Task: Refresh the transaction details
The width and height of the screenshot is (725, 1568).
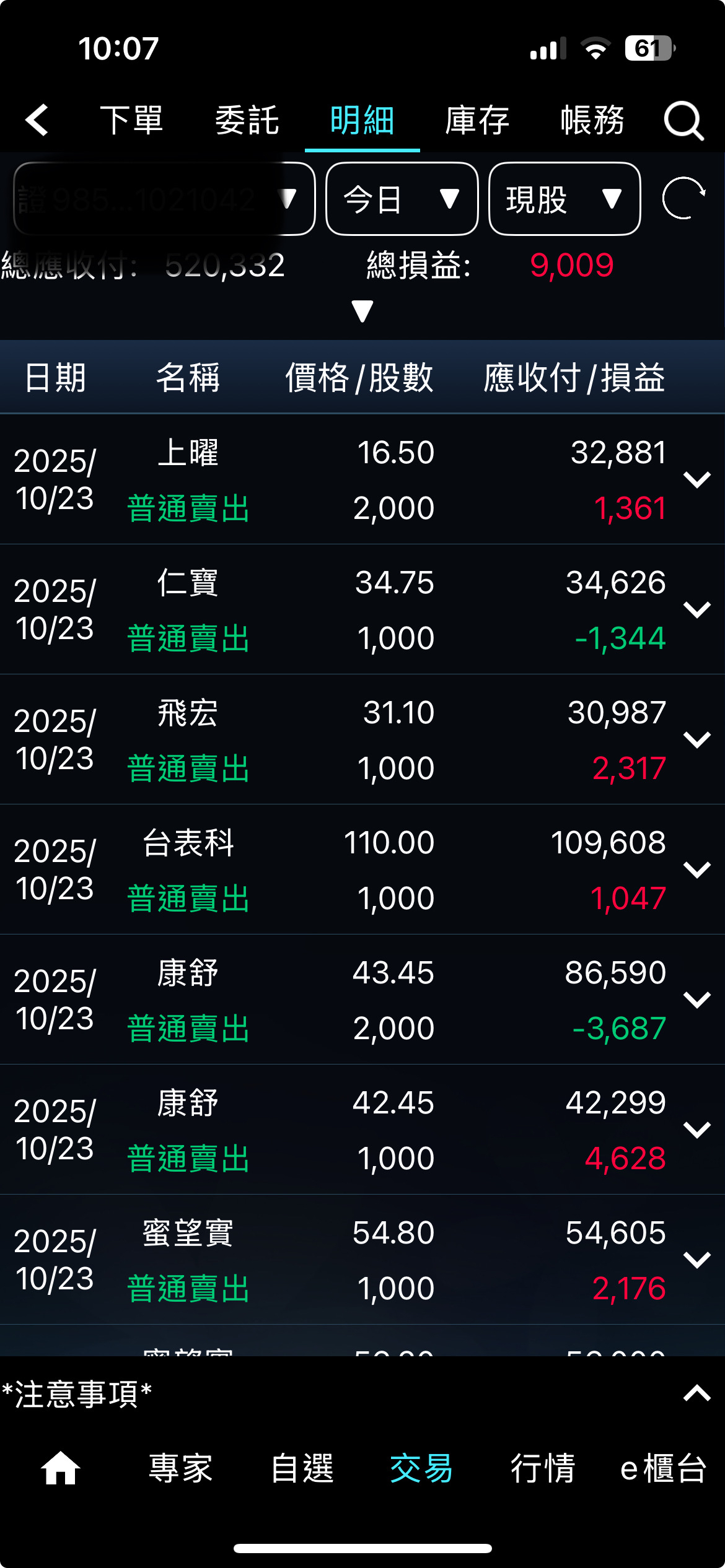Action: click(683, 198)
